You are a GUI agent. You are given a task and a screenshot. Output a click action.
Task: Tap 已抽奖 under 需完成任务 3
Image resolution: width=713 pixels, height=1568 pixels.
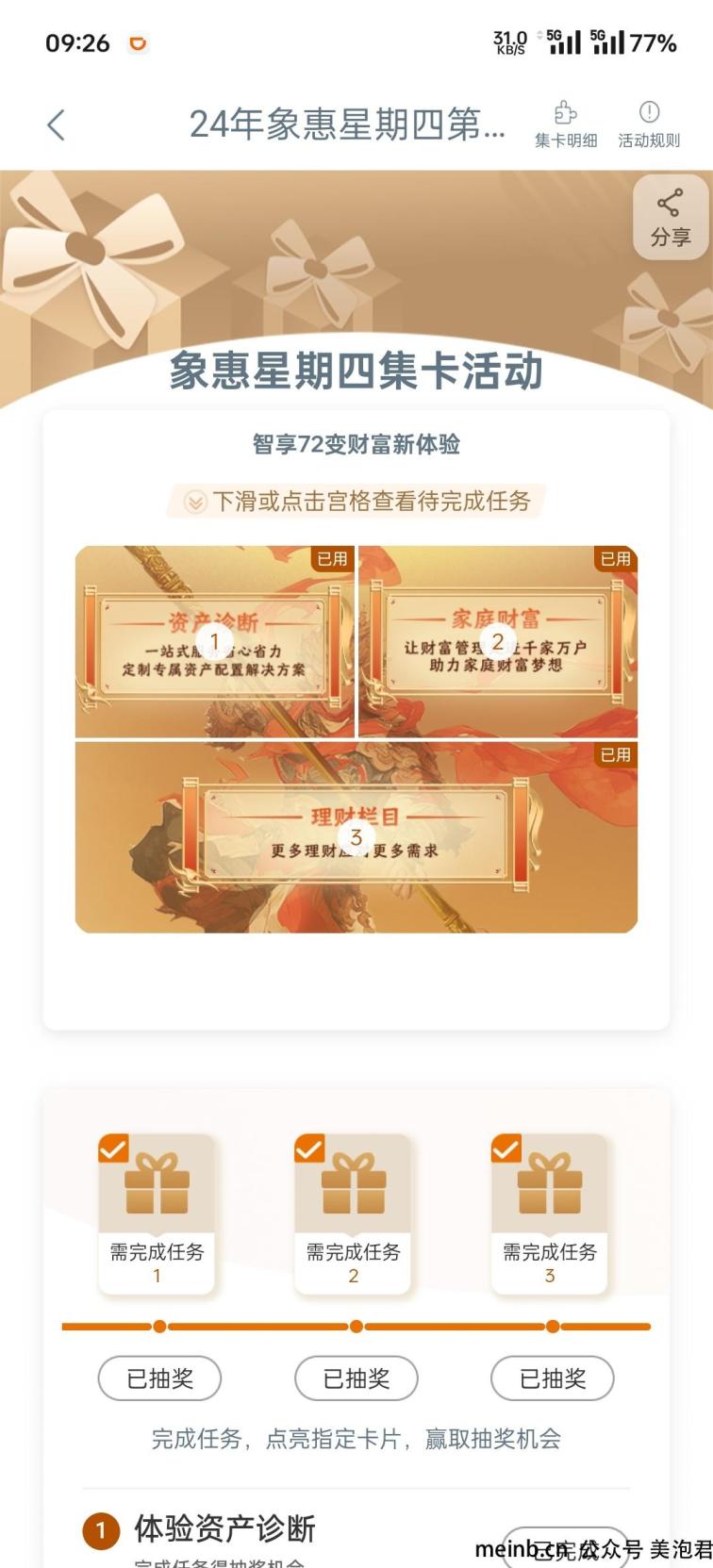click(553, 1378)
